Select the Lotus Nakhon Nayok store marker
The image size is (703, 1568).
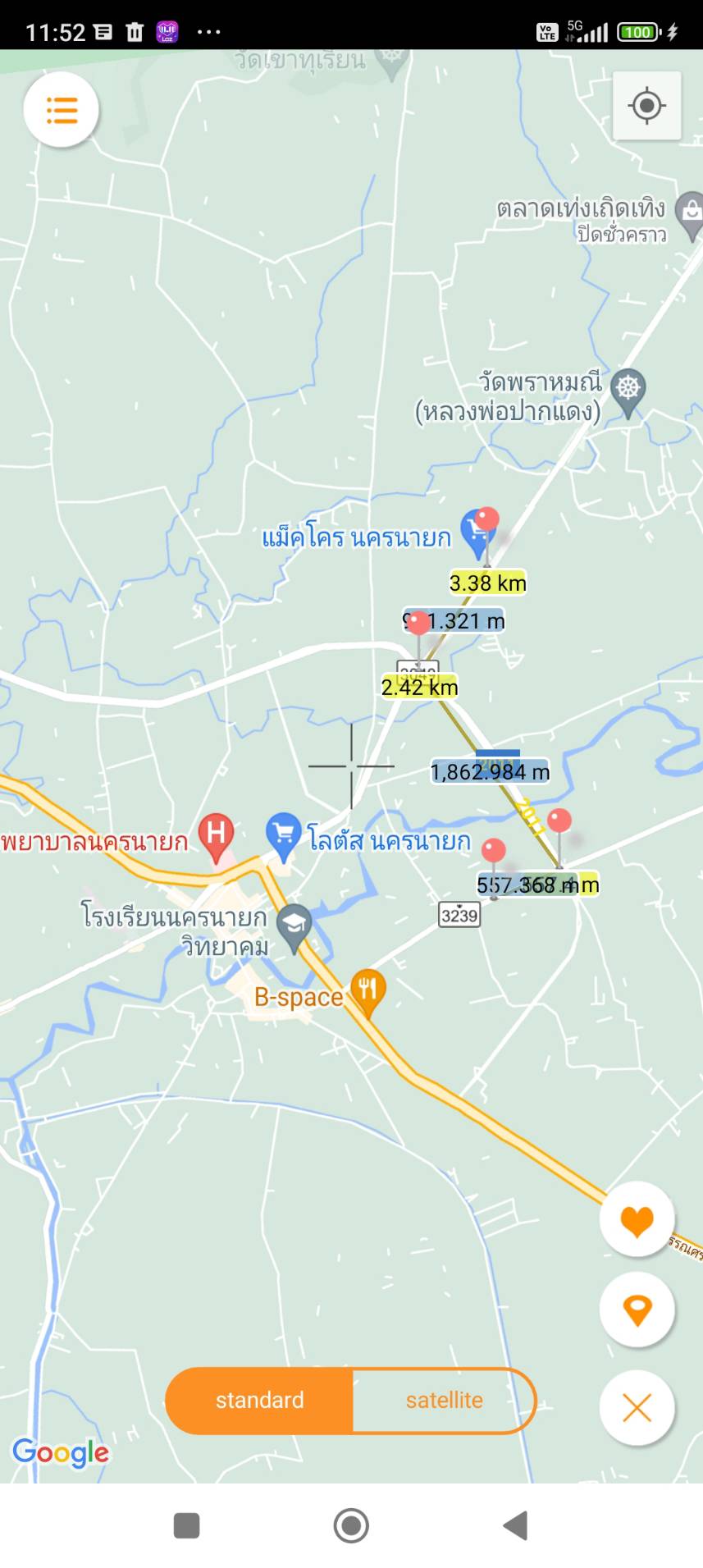[283, 833]
